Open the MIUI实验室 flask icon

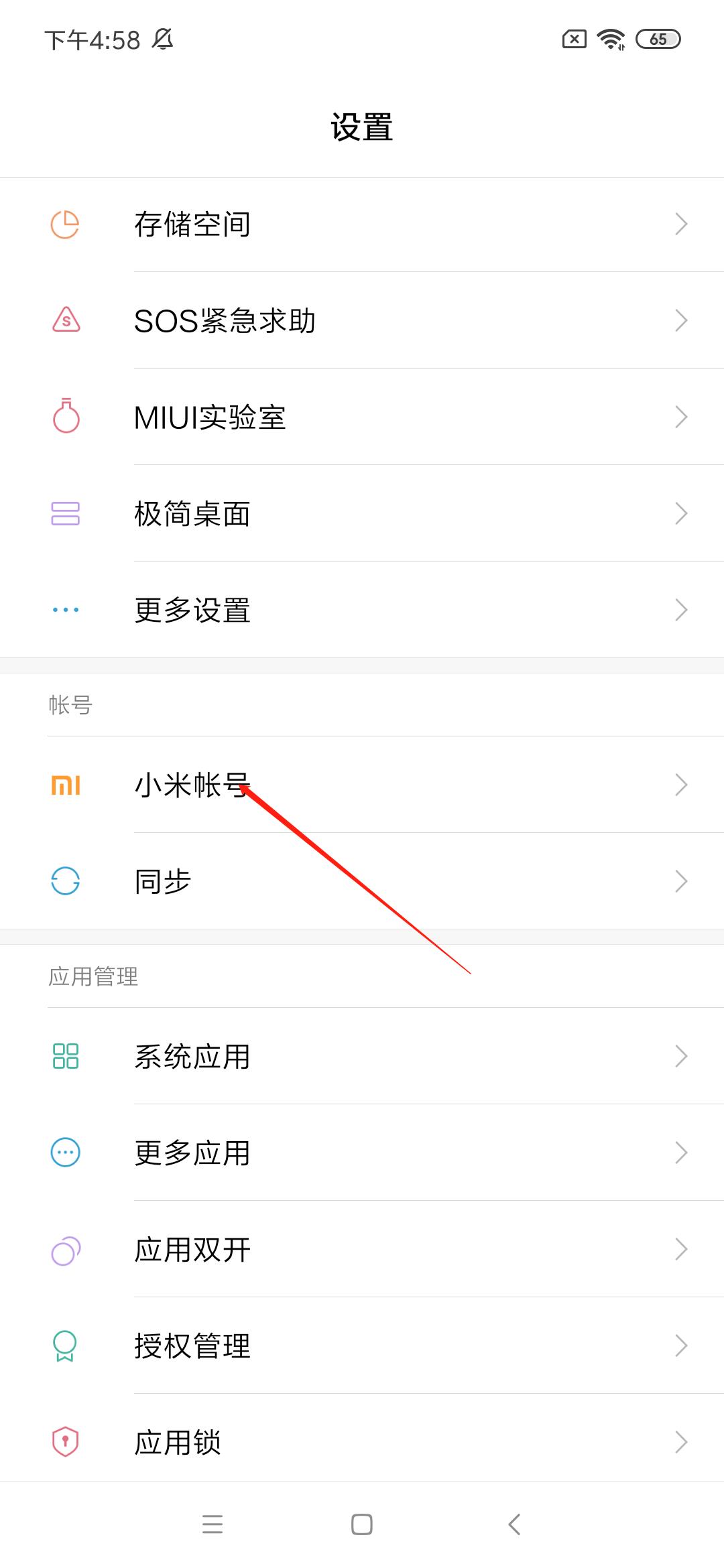[x=65, y=417]
